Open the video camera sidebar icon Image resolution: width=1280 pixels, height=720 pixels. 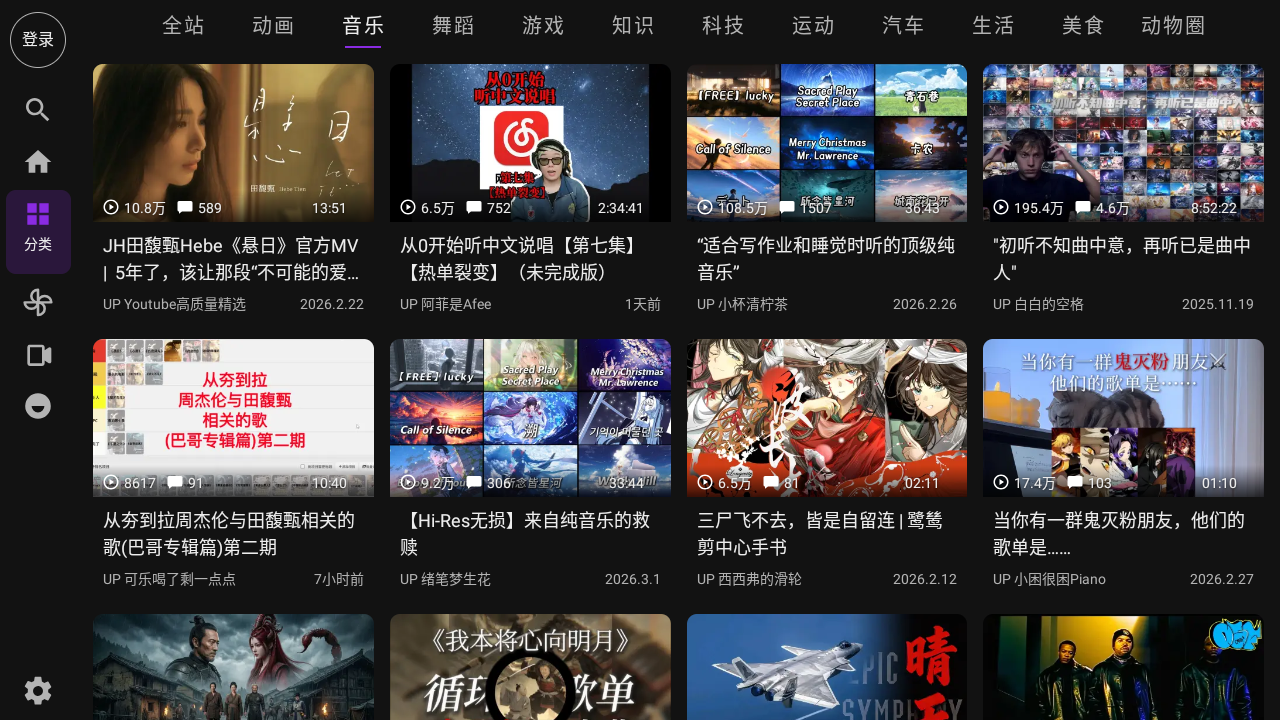pos(38,355)
